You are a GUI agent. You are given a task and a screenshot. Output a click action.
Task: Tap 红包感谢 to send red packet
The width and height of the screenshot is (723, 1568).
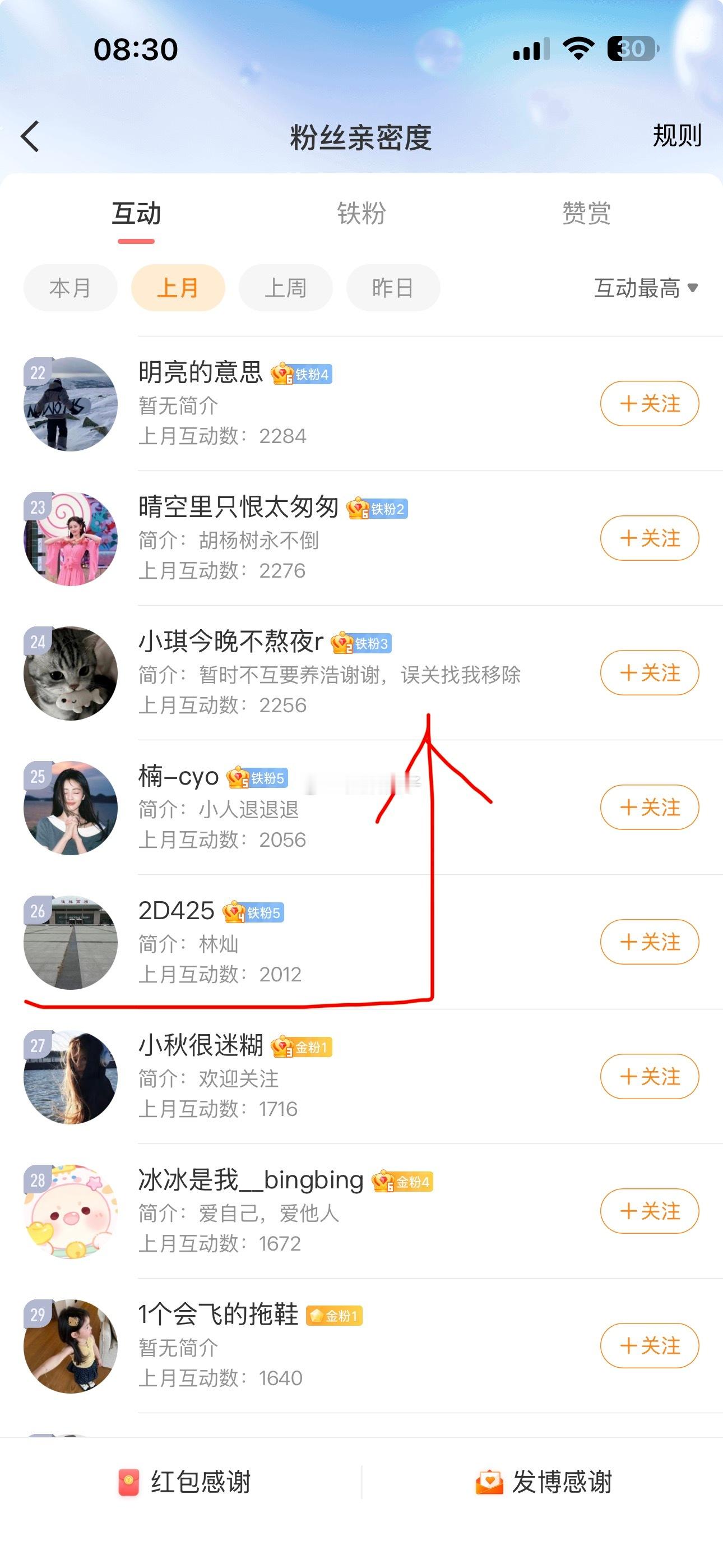184,1482
